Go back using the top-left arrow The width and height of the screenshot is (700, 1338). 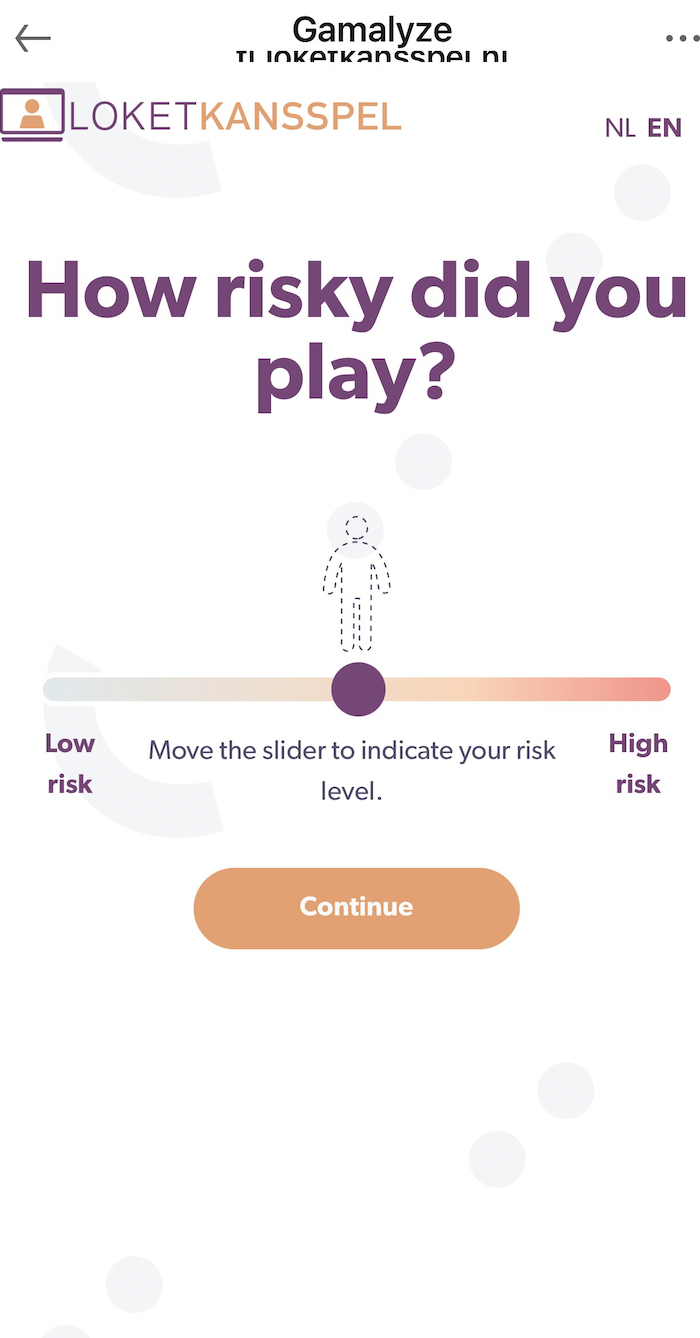click(32, 39)
